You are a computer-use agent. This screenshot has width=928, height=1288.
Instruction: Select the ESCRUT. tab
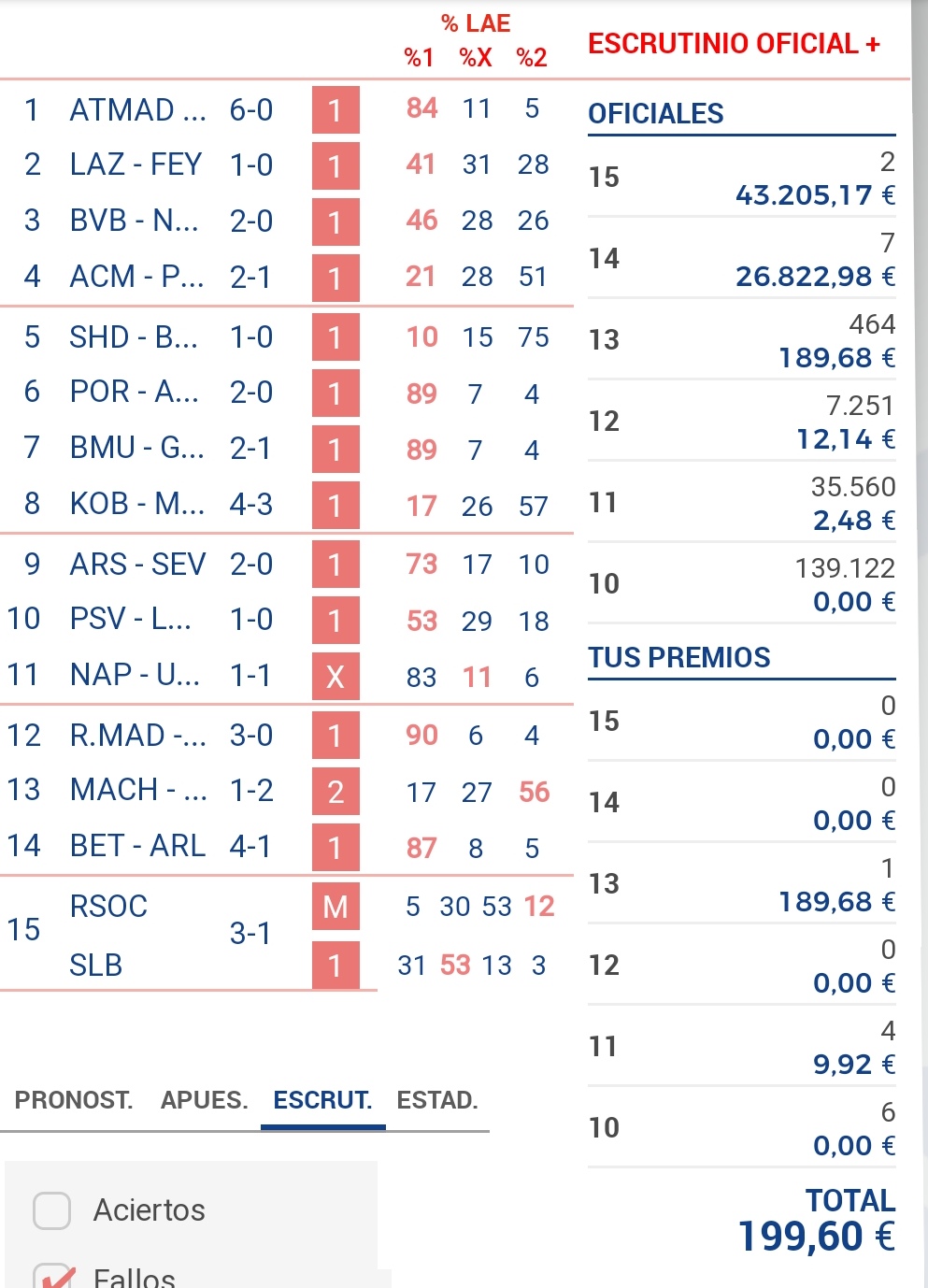[x=322, y=1100]
